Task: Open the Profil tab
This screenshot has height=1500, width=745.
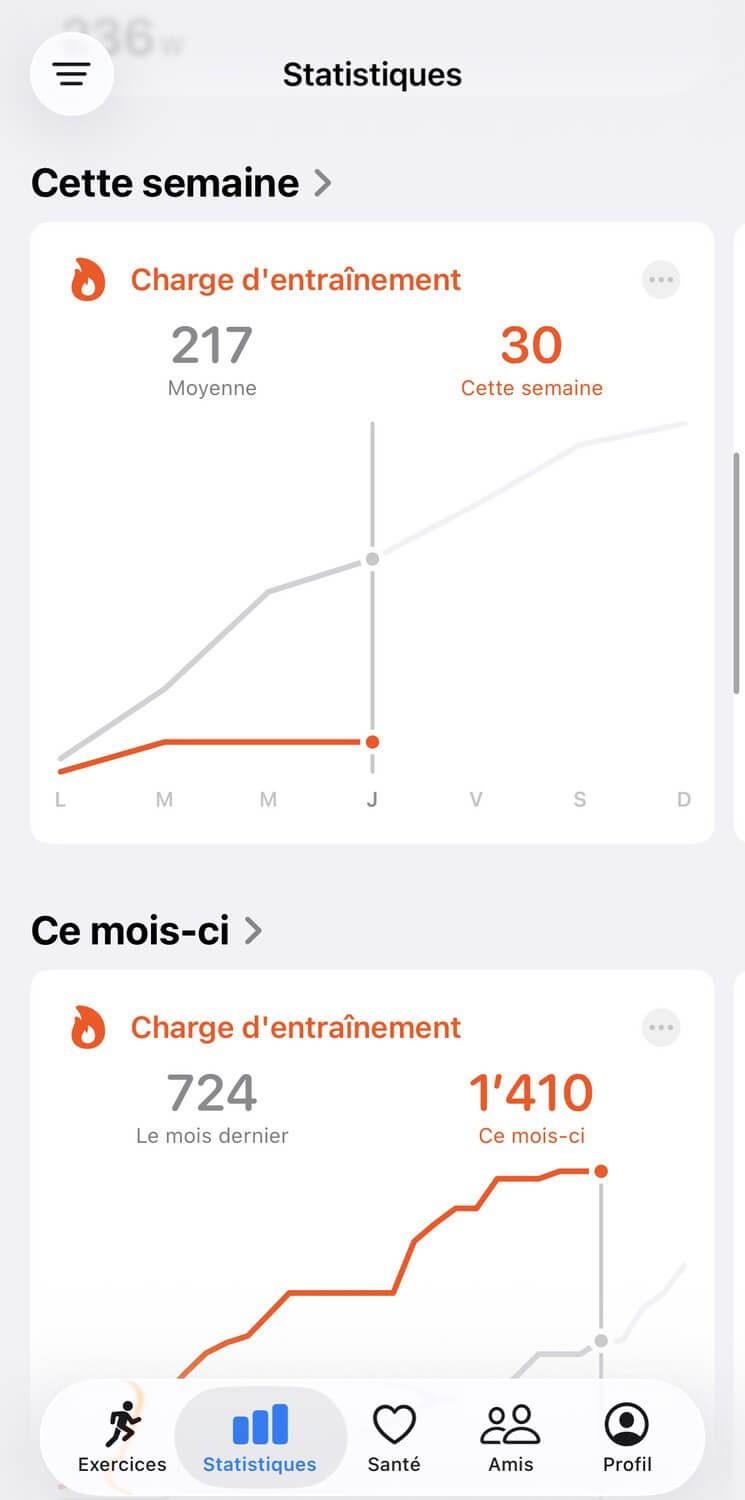Action: [x=627, y=1438]
